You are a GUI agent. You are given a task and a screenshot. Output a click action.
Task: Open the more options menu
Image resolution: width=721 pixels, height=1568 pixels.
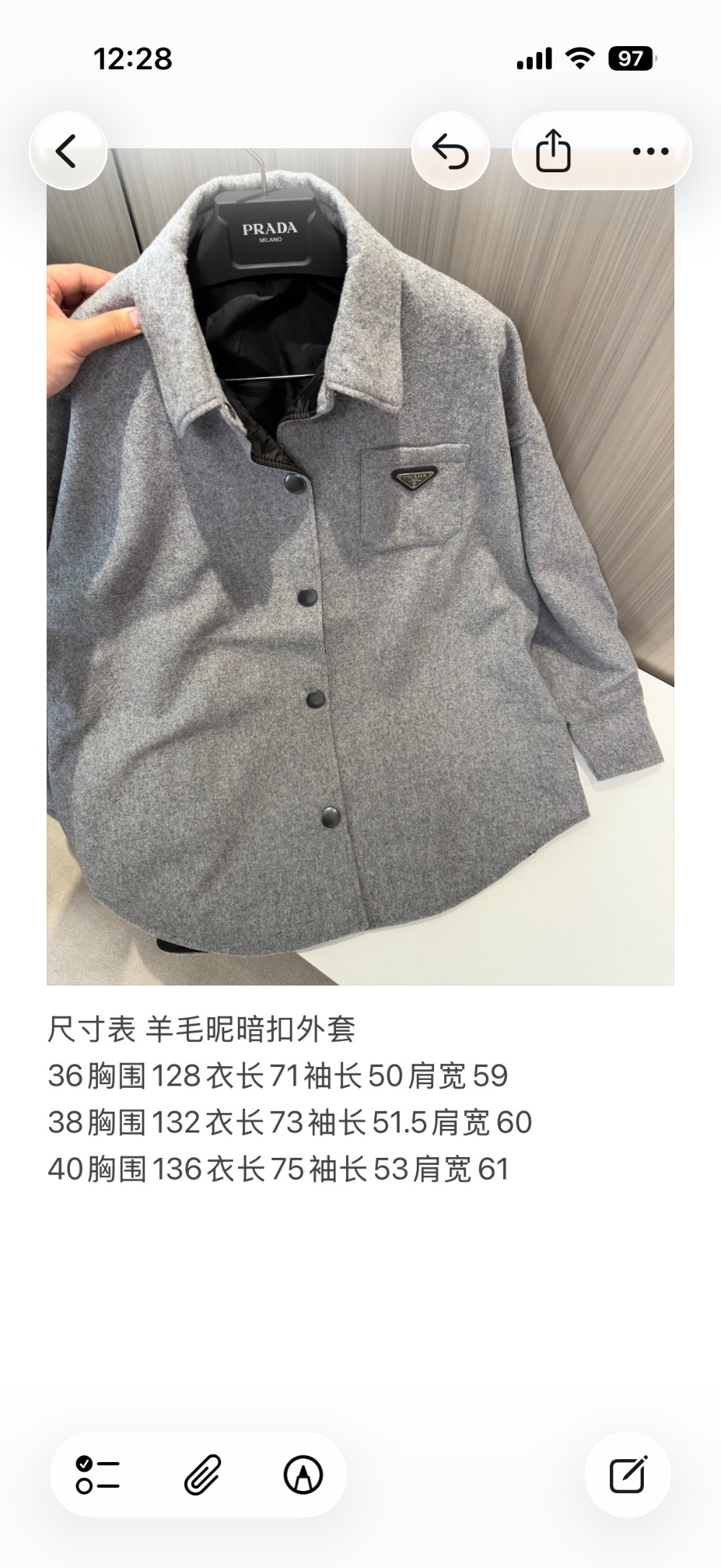click(x=650, y=151)
